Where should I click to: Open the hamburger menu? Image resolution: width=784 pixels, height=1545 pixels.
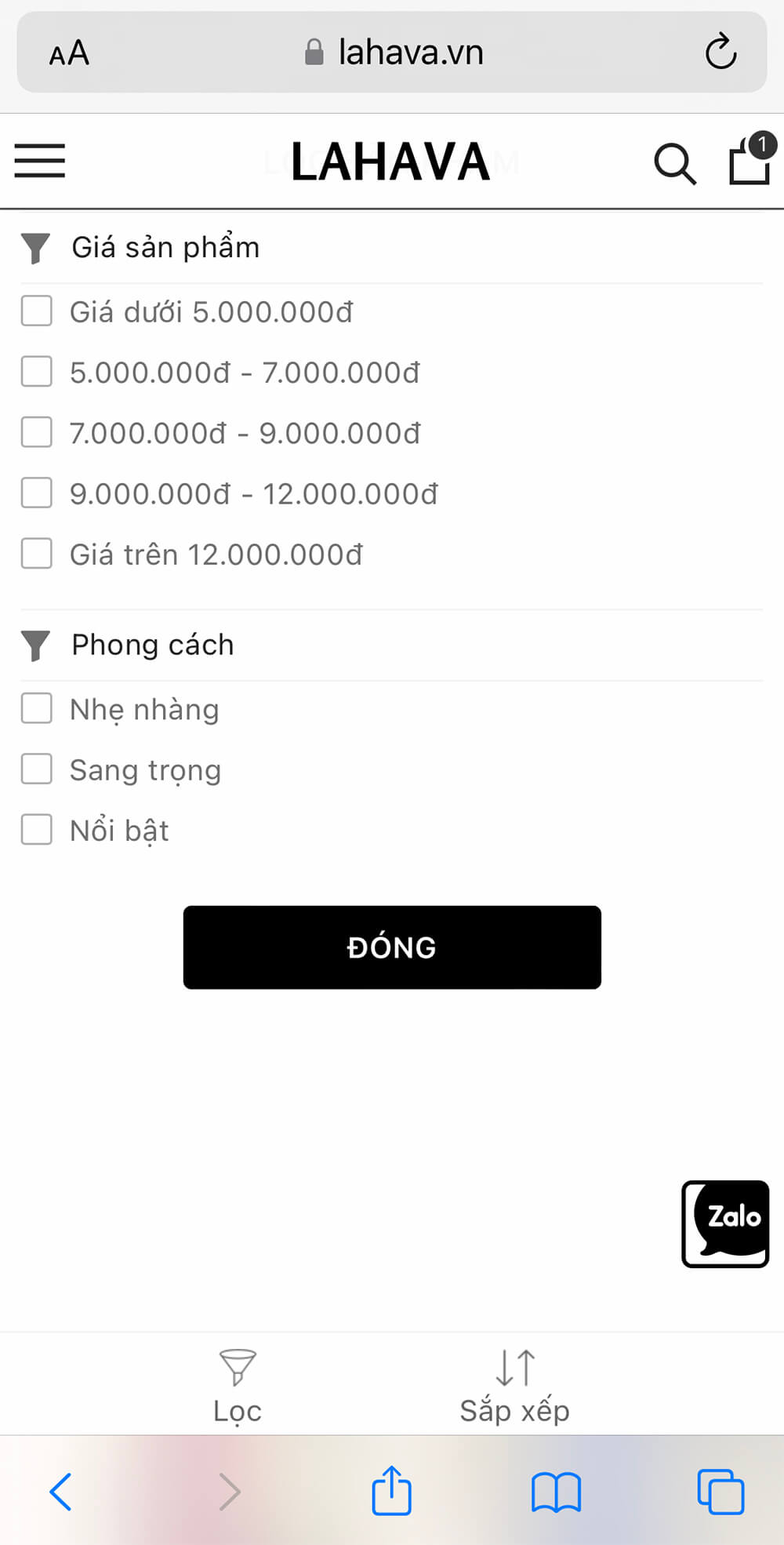coord(39,161)
